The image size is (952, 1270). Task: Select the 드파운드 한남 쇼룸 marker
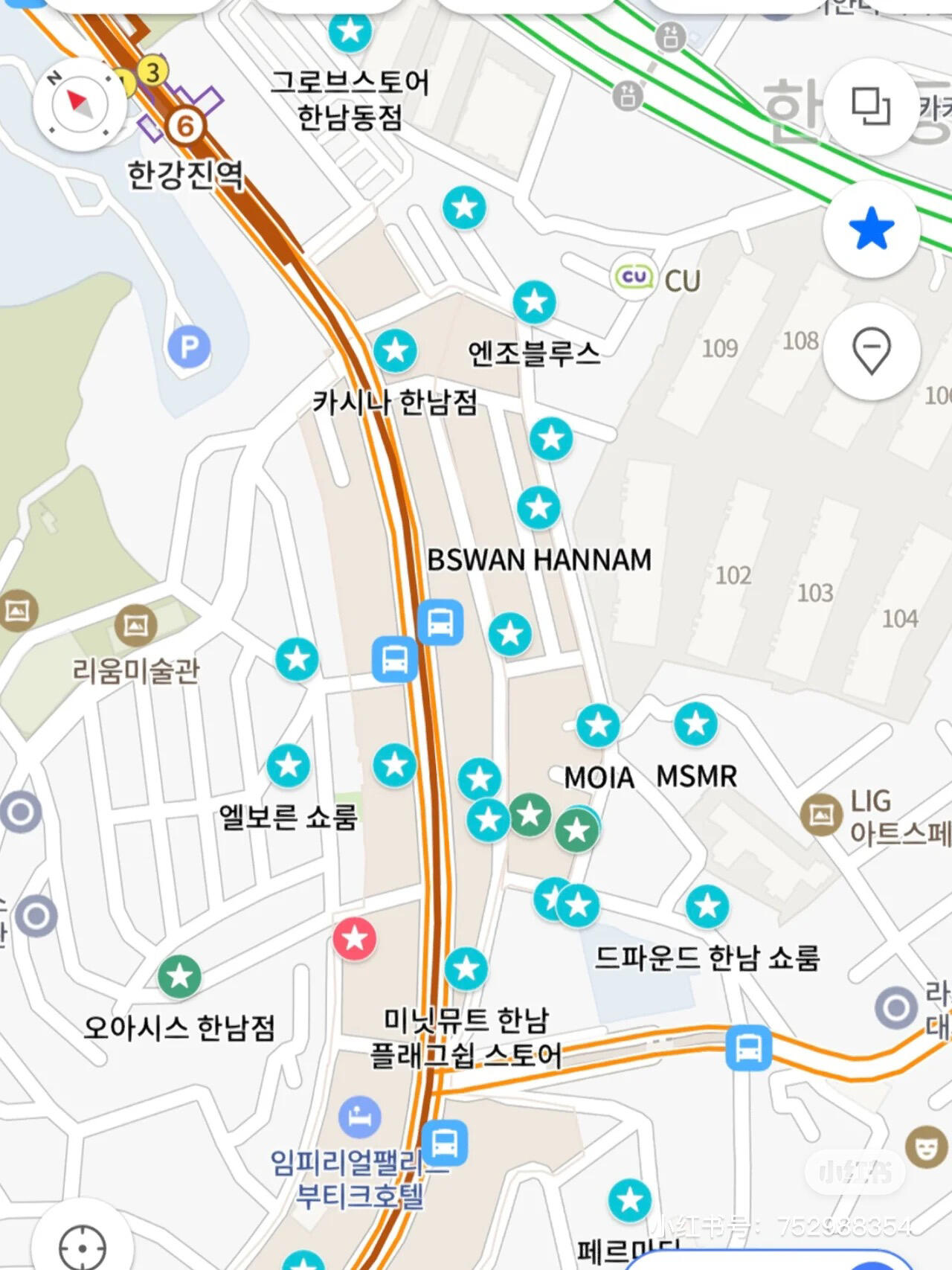[707, 906]
